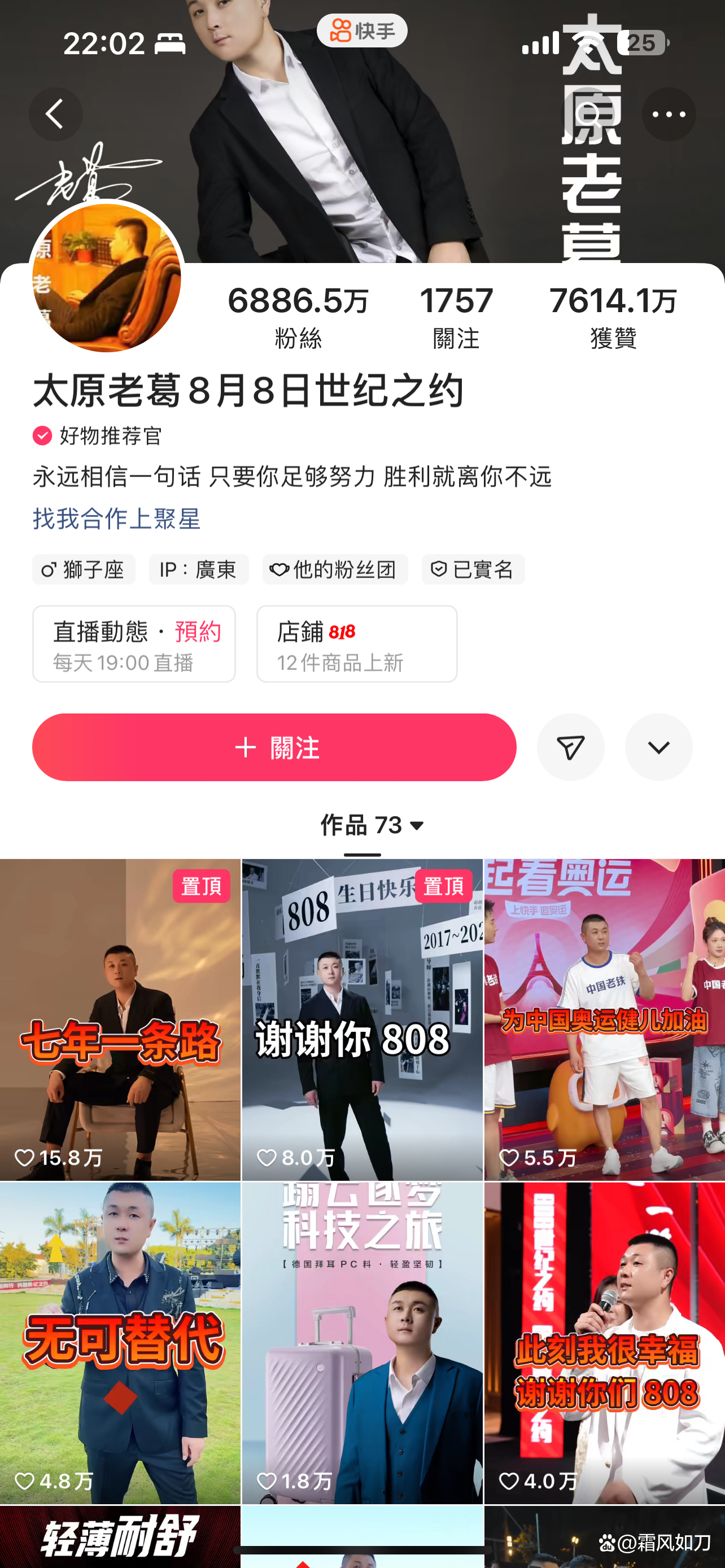
Task: Open 找我合作上聚星 collaboration link
Action: [117, 519]
